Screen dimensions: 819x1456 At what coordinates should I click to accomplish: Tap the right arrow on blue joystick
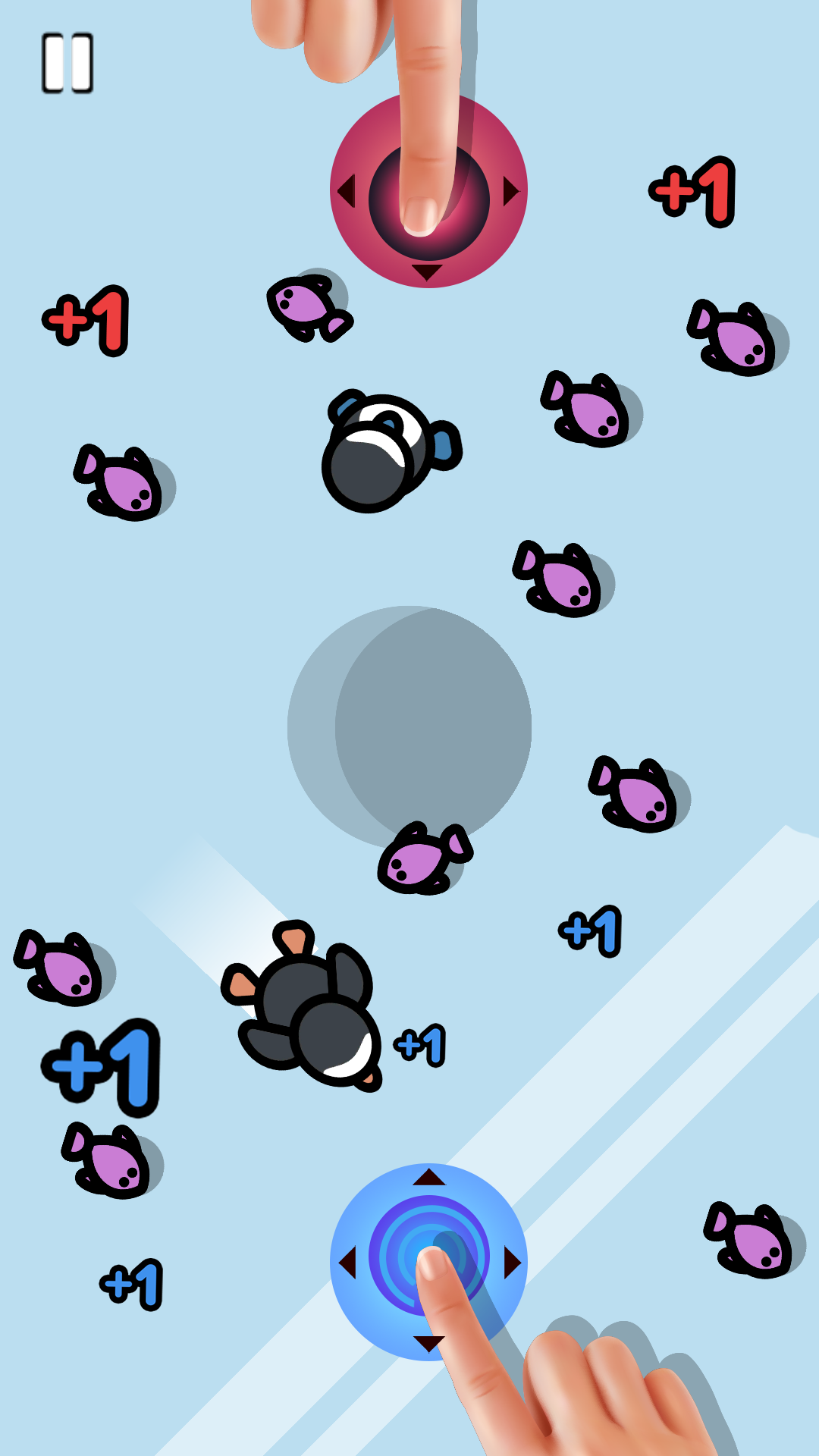[513, 1263]
